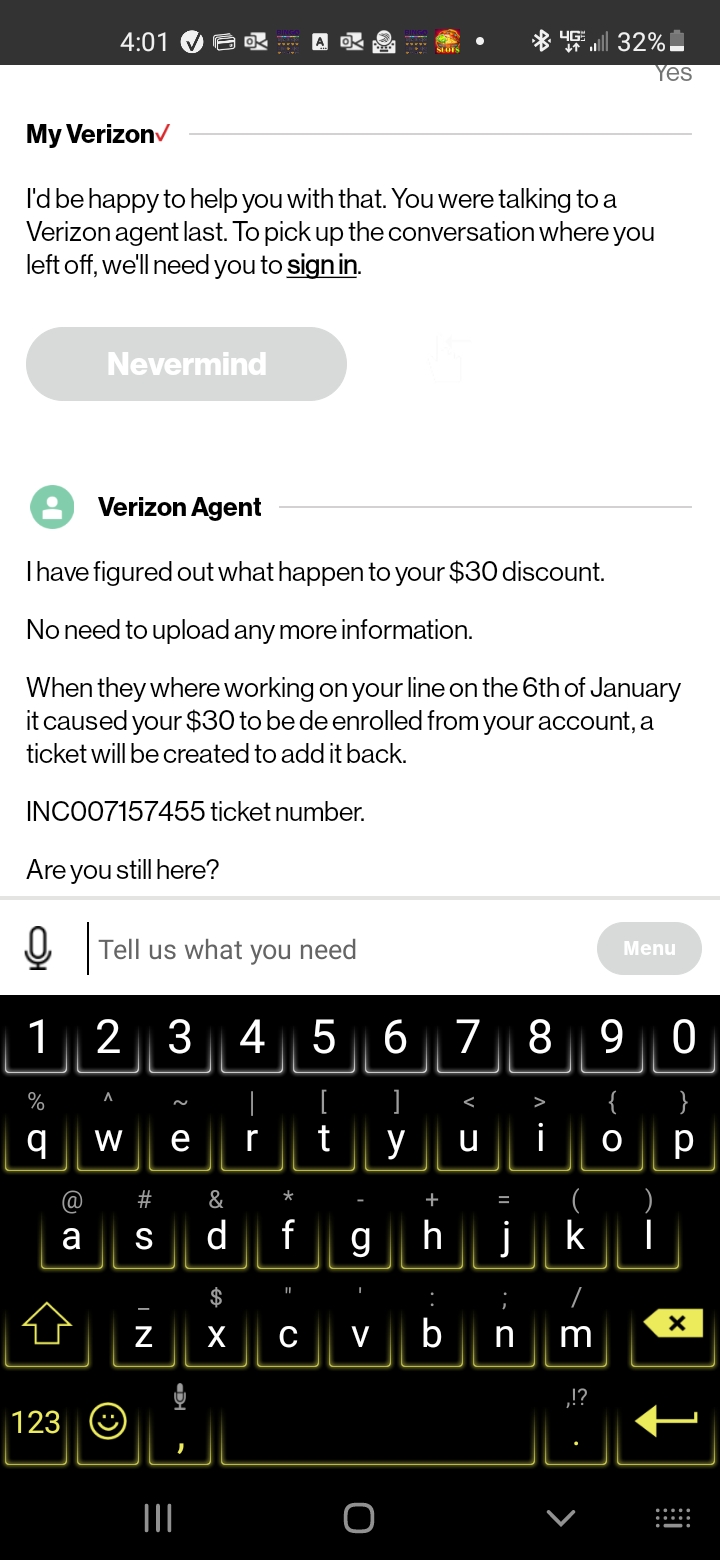This screenshot has width=720, height=1560.
Task: Open the Menu in the chat bar
Action: click(x=649, y=948)
